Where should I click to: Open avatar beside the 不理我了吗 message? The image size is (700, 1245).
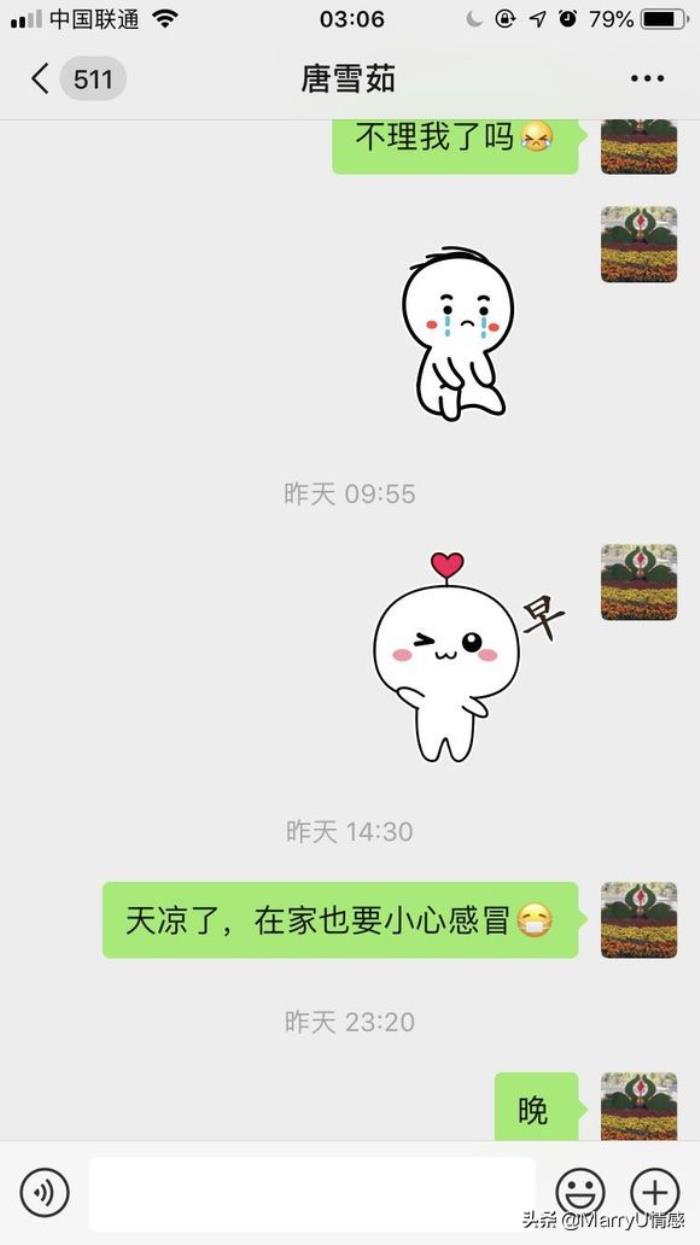click(x=639, y=146)
